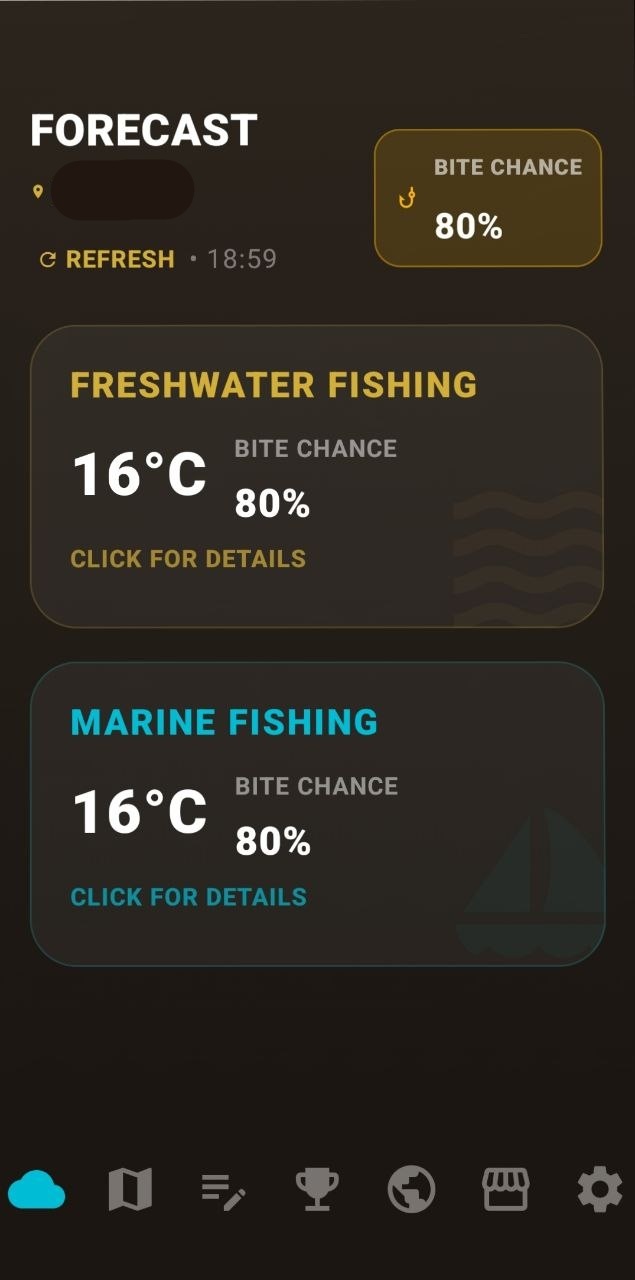Viewport: 635px width, 1280px height.
Task: Tap the top Bite Chance box
Action: coord(488,198)
